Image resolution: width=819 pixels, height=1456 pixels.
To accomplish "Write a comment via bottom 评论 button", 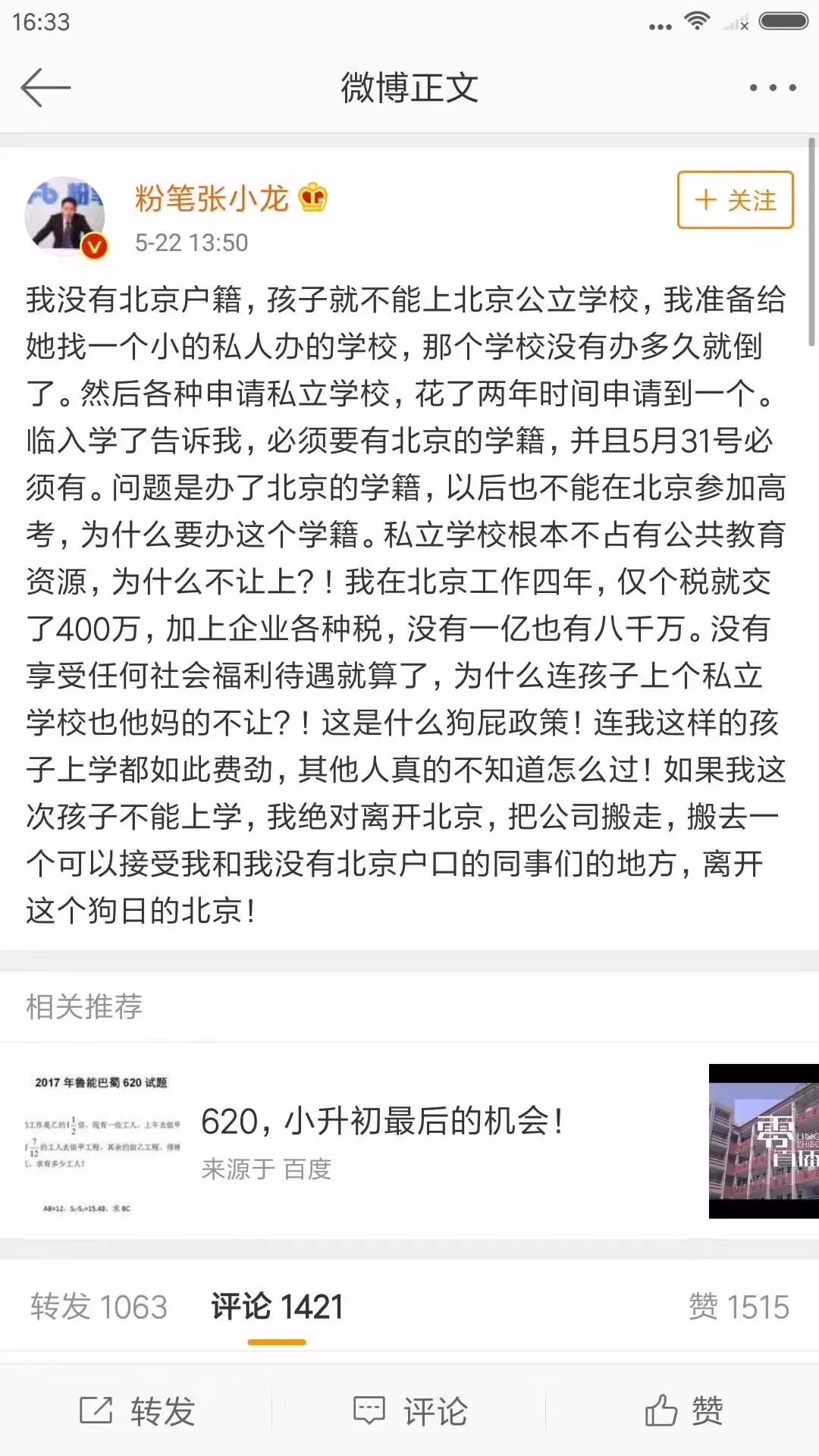I will pos(410,1411).
